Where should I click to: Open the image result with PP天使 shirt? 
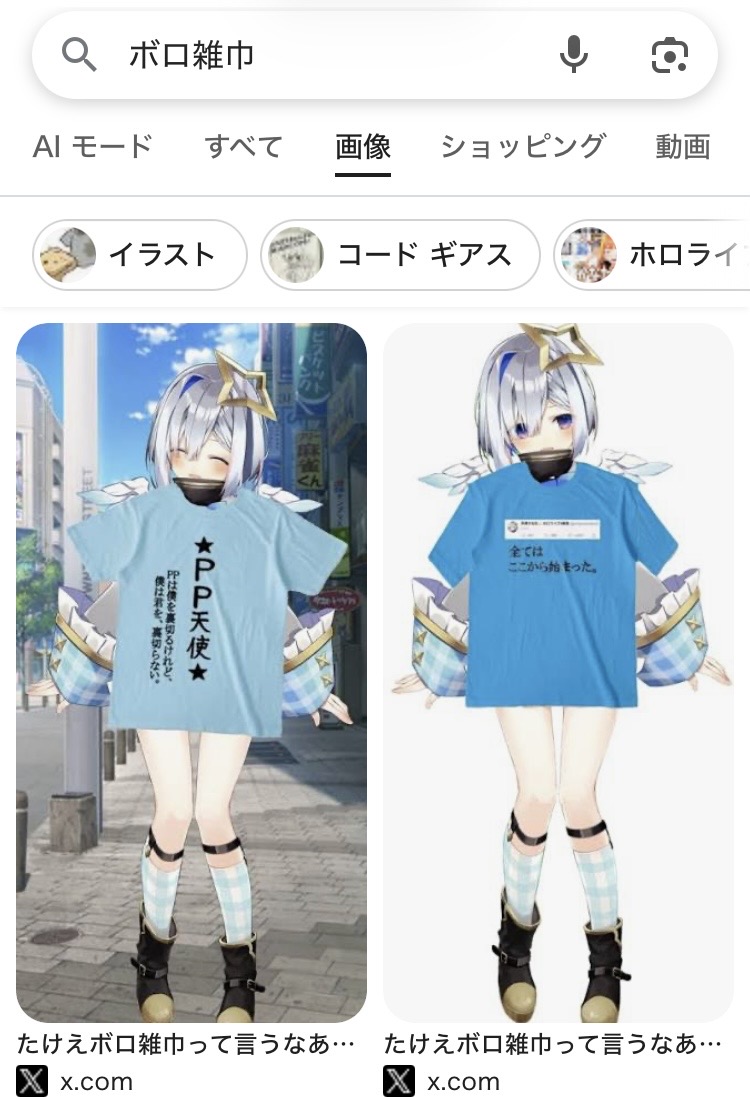pos(191,670)
